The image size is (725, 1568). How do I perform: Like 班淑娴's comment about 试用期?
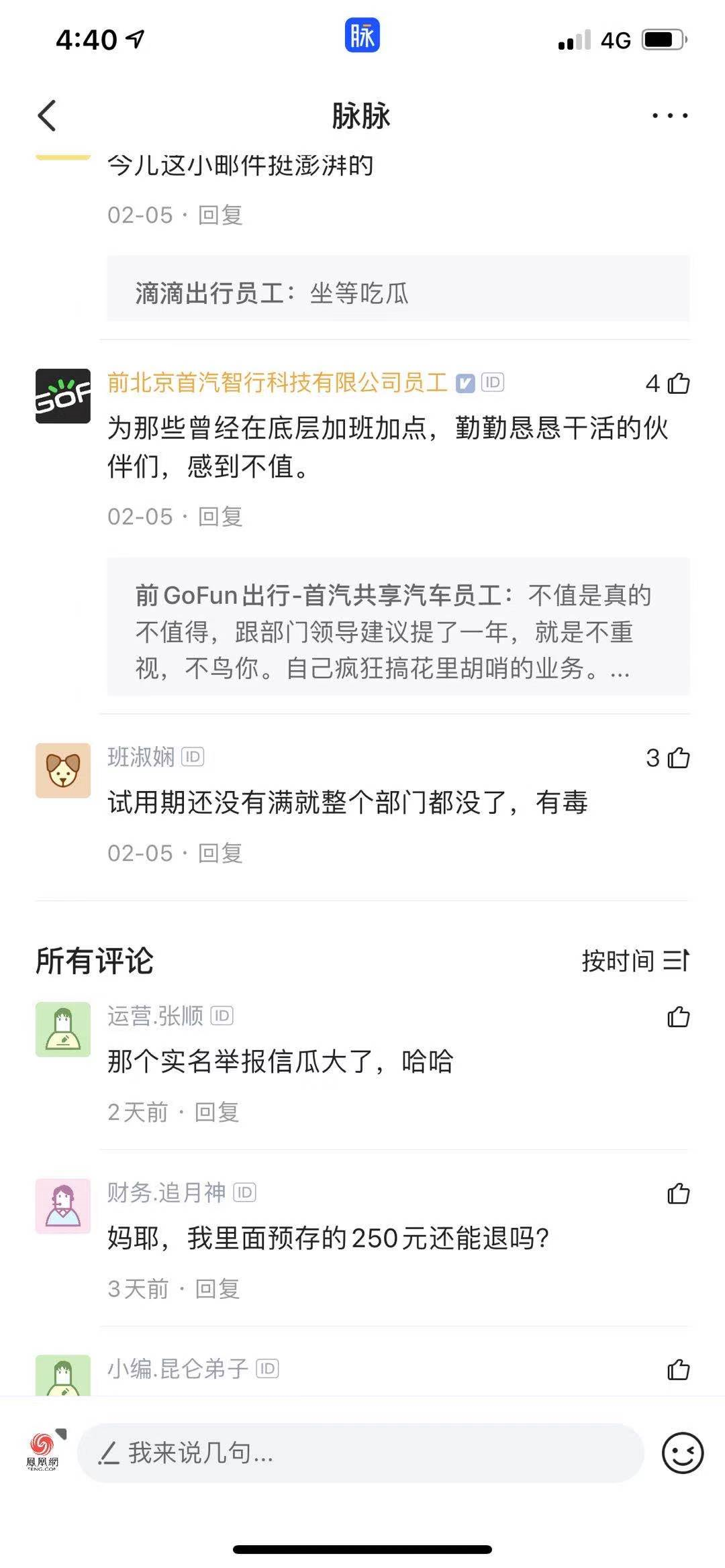coord(678,757)
